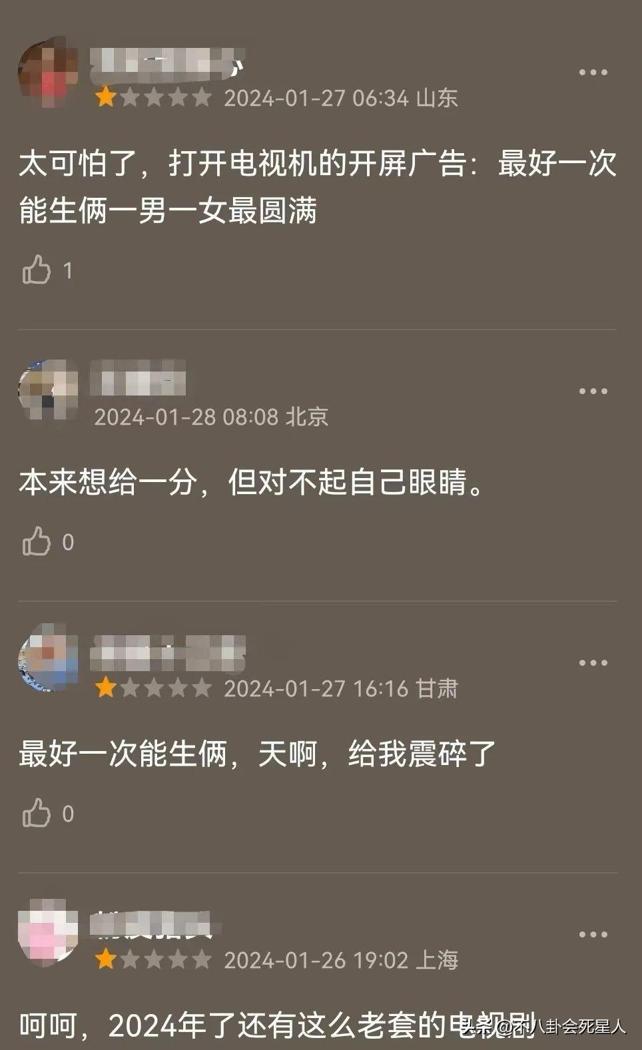Like the Beijing comment 本来想给一分
This screenshot has width=642, height=1050.
pos(37,542)
